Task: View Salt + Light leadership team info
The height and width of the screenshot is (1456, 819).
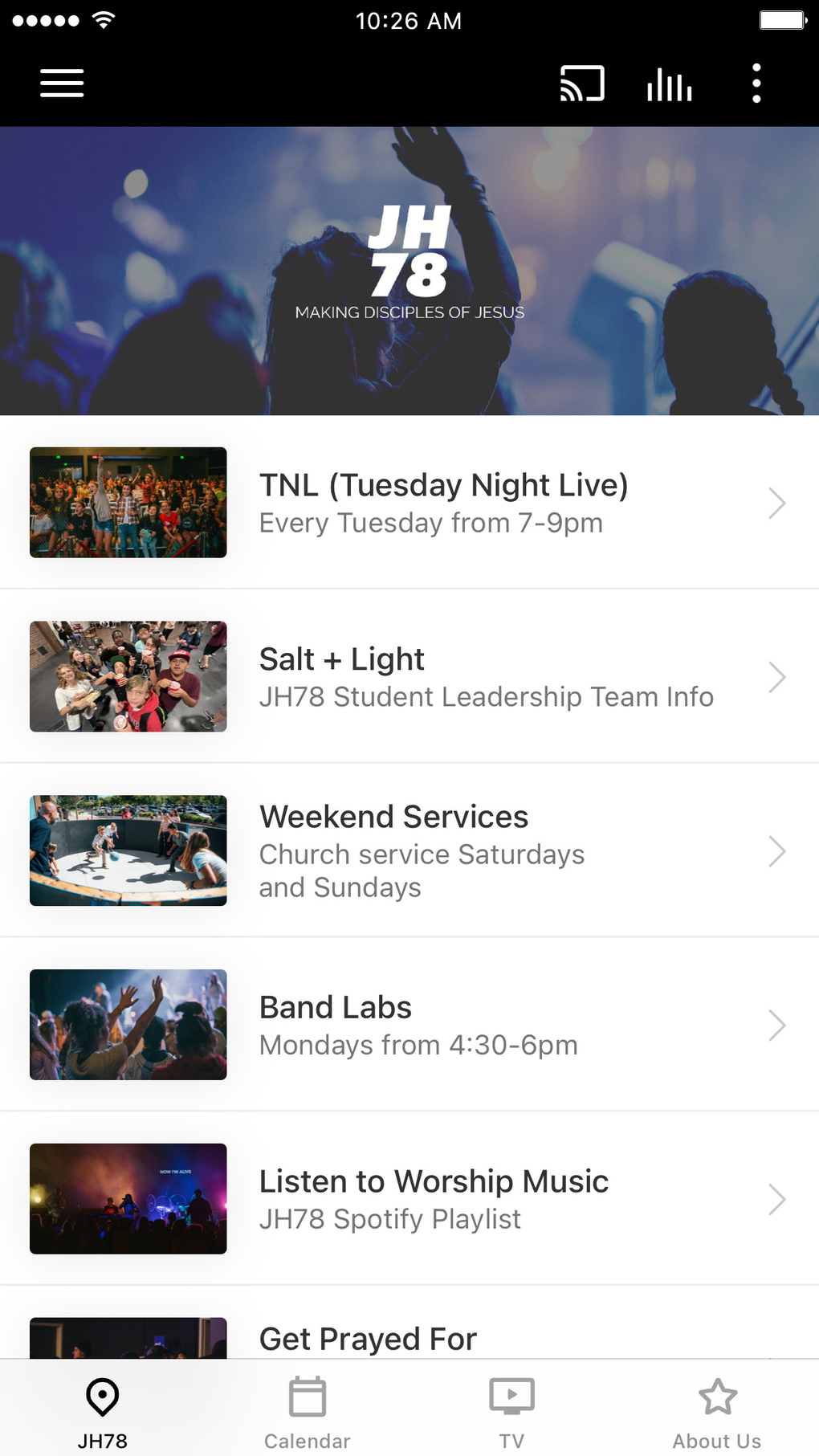Action: (x=409, y=676)
